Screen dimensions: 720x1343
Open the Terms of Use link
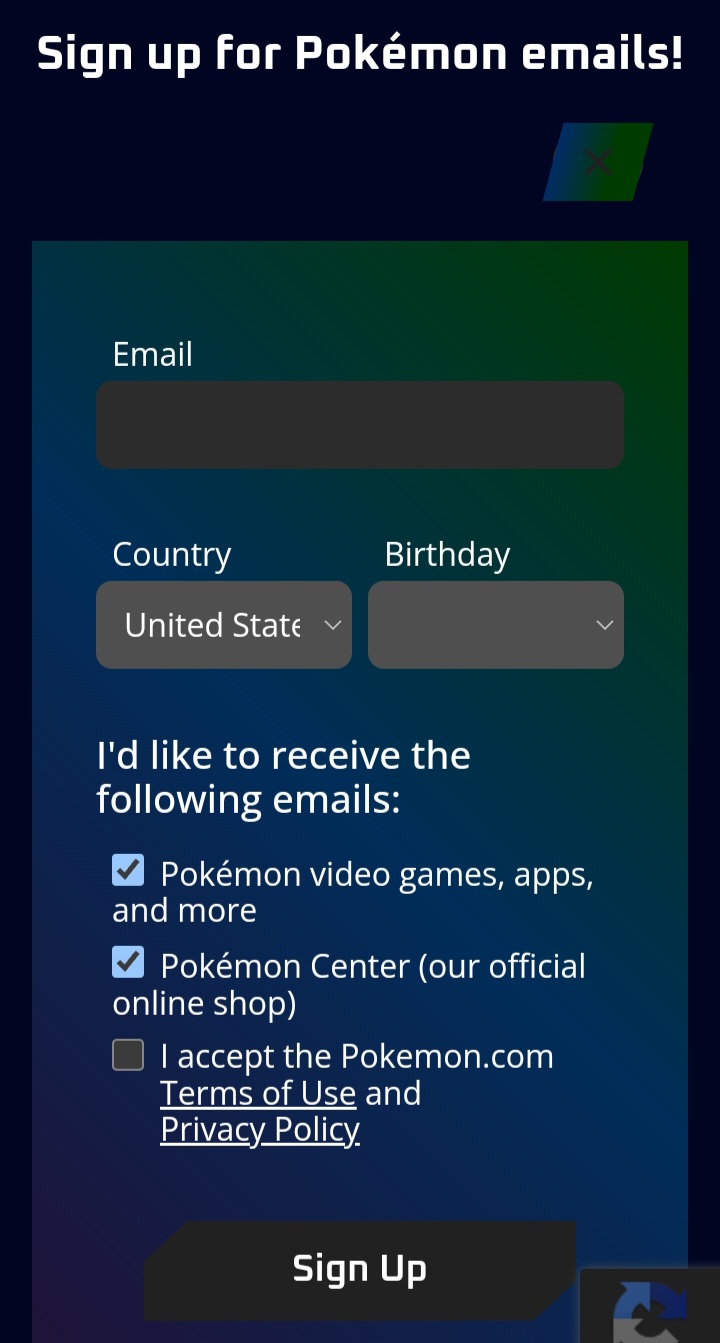coord(258,1093)
